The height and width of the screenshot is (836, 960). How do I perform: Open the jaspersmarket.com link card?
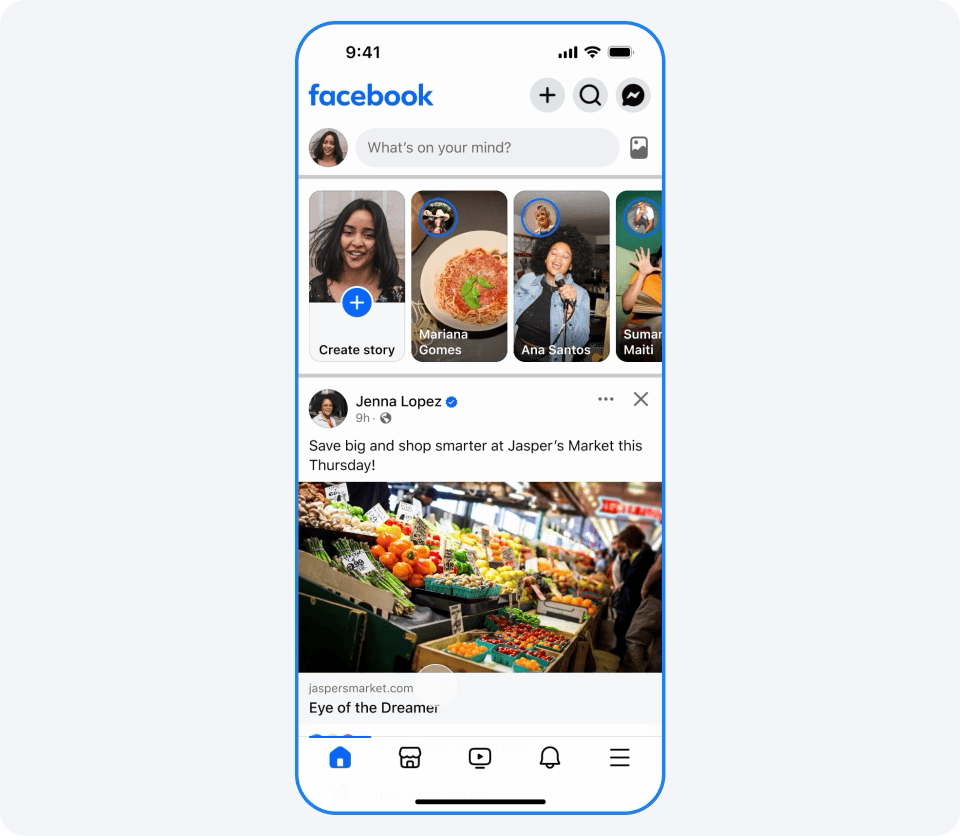click(x=480, y=698)
